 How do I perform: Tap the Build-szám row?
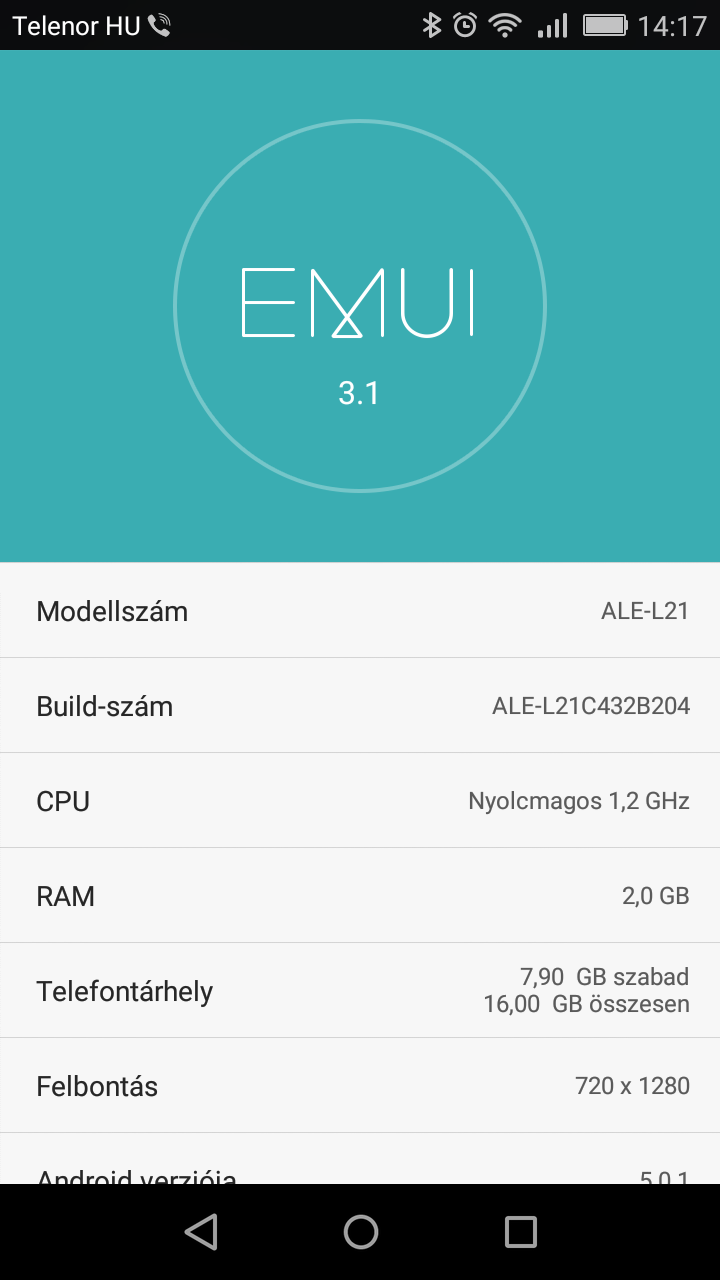[360, 705]
